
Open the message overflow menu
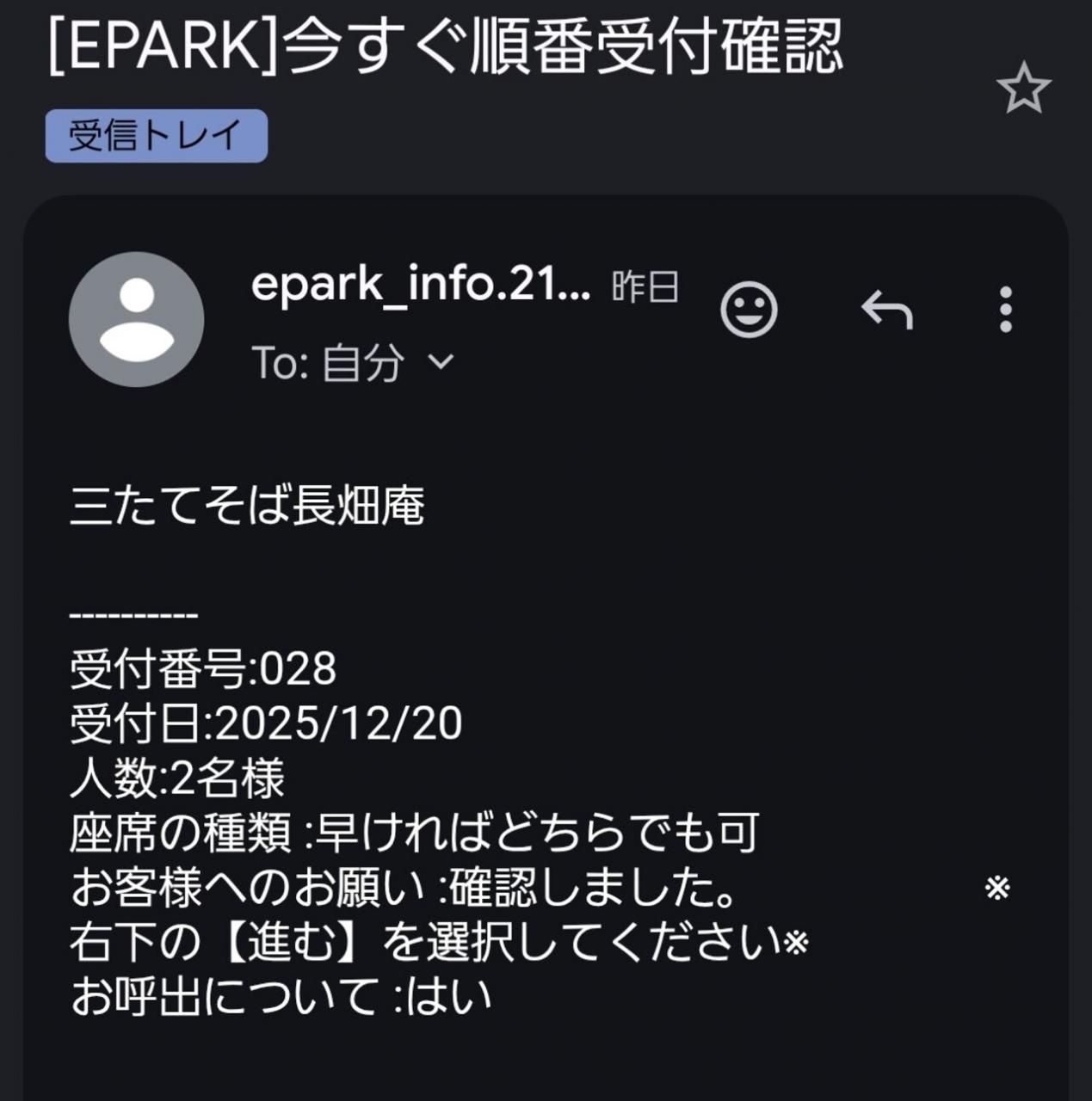point(1005,310)
